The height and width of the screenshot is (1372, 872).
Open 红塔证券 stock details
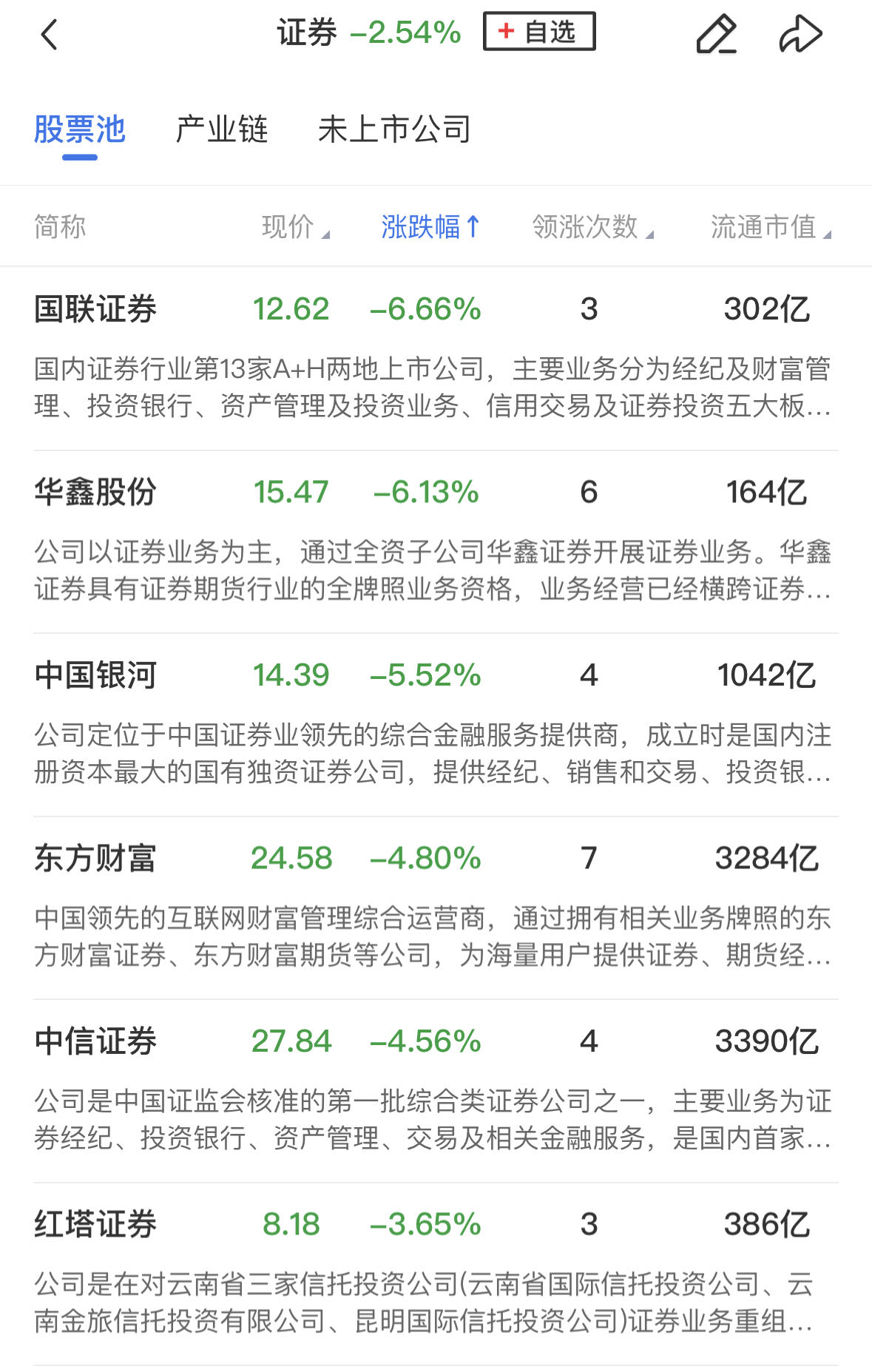coord(95,1224)
